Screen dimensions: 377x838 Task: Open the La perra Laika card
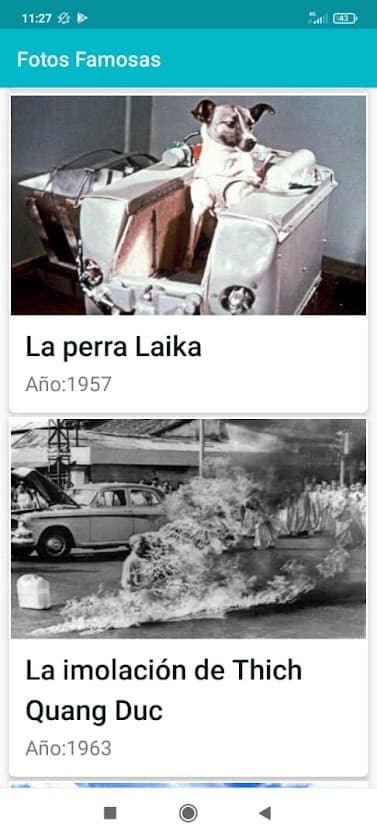(188, 254)
